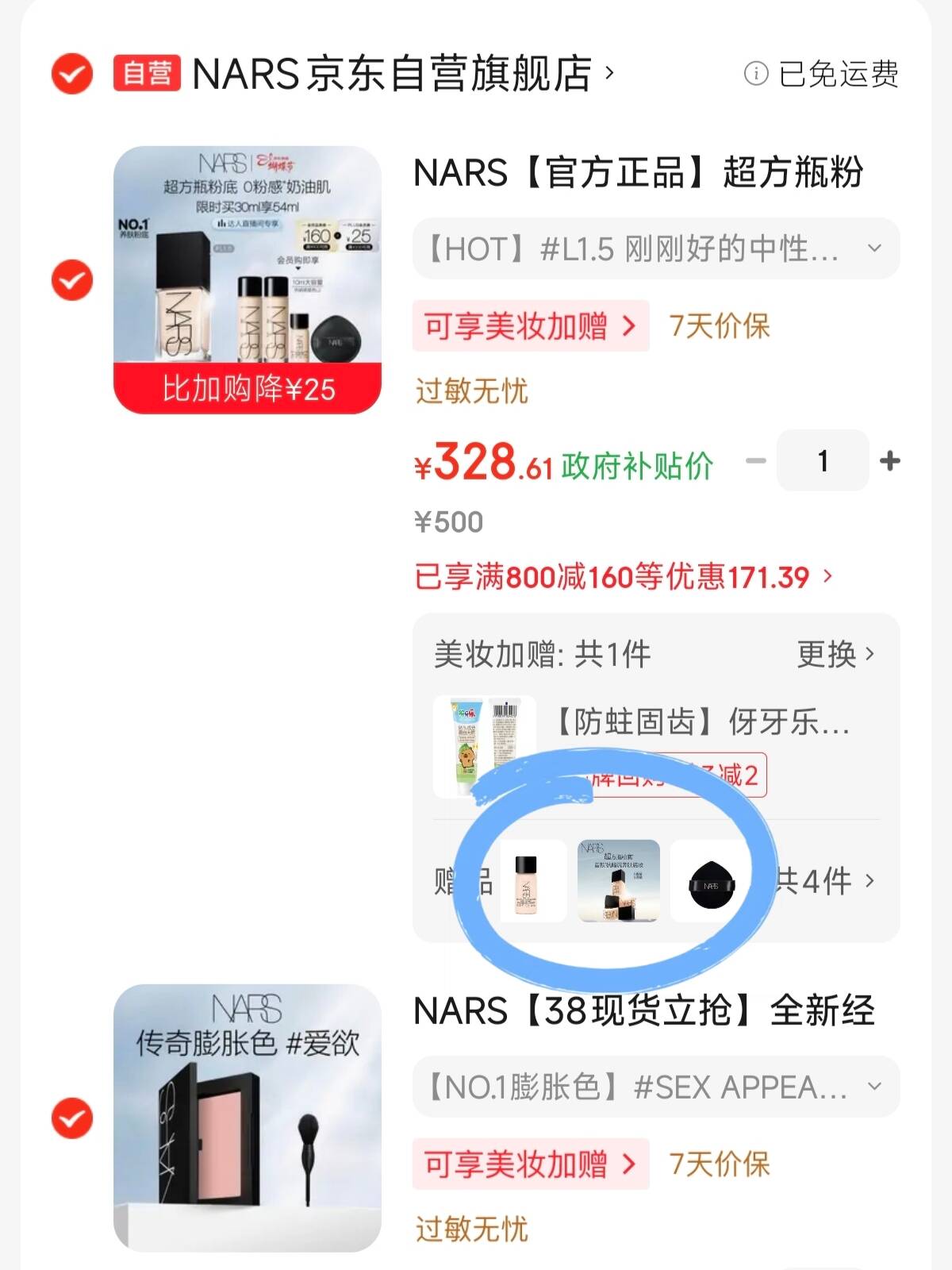This screenshot has height=1270, width=952.
Task: Tap 可享美妆加赠 tag on foundation item
Action: click(x=530, y=326)
